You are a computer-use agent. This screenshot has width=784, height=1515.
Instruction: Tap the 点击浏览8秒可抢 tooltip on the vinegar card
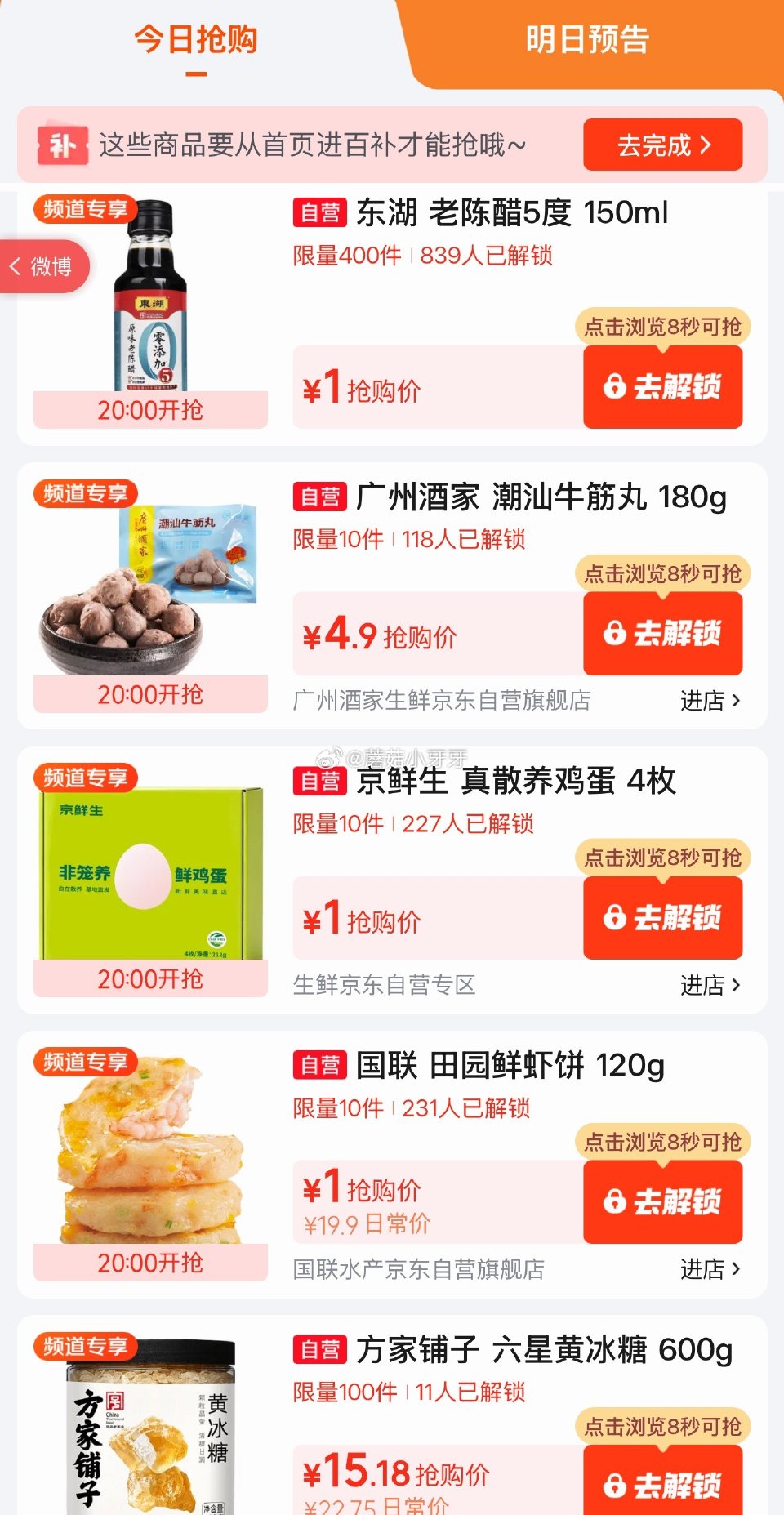click(x=661, y=327)
